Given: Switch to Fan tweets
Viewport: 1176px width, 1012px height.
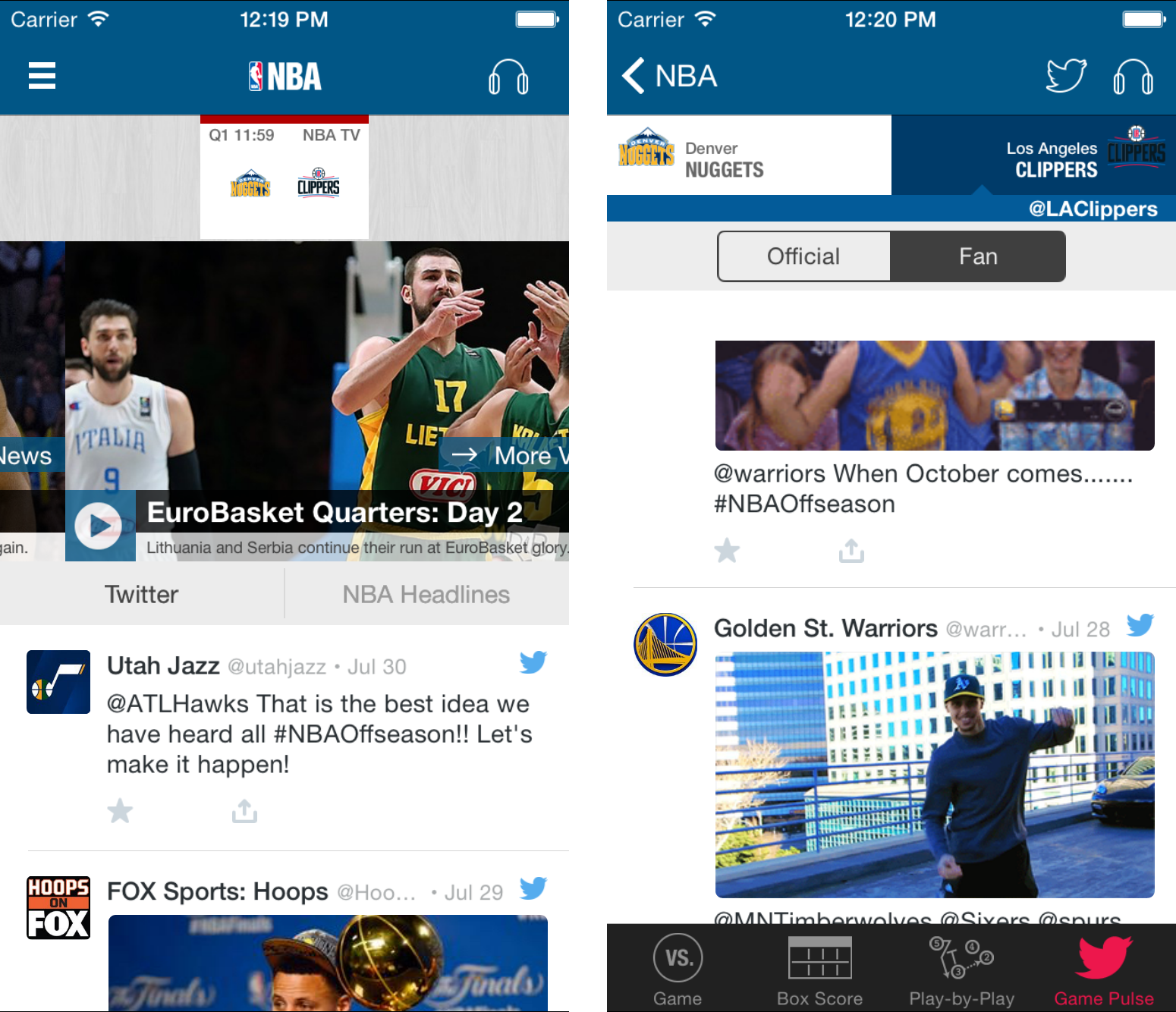Looking at the screenshot, I should (x=978, y=256).
